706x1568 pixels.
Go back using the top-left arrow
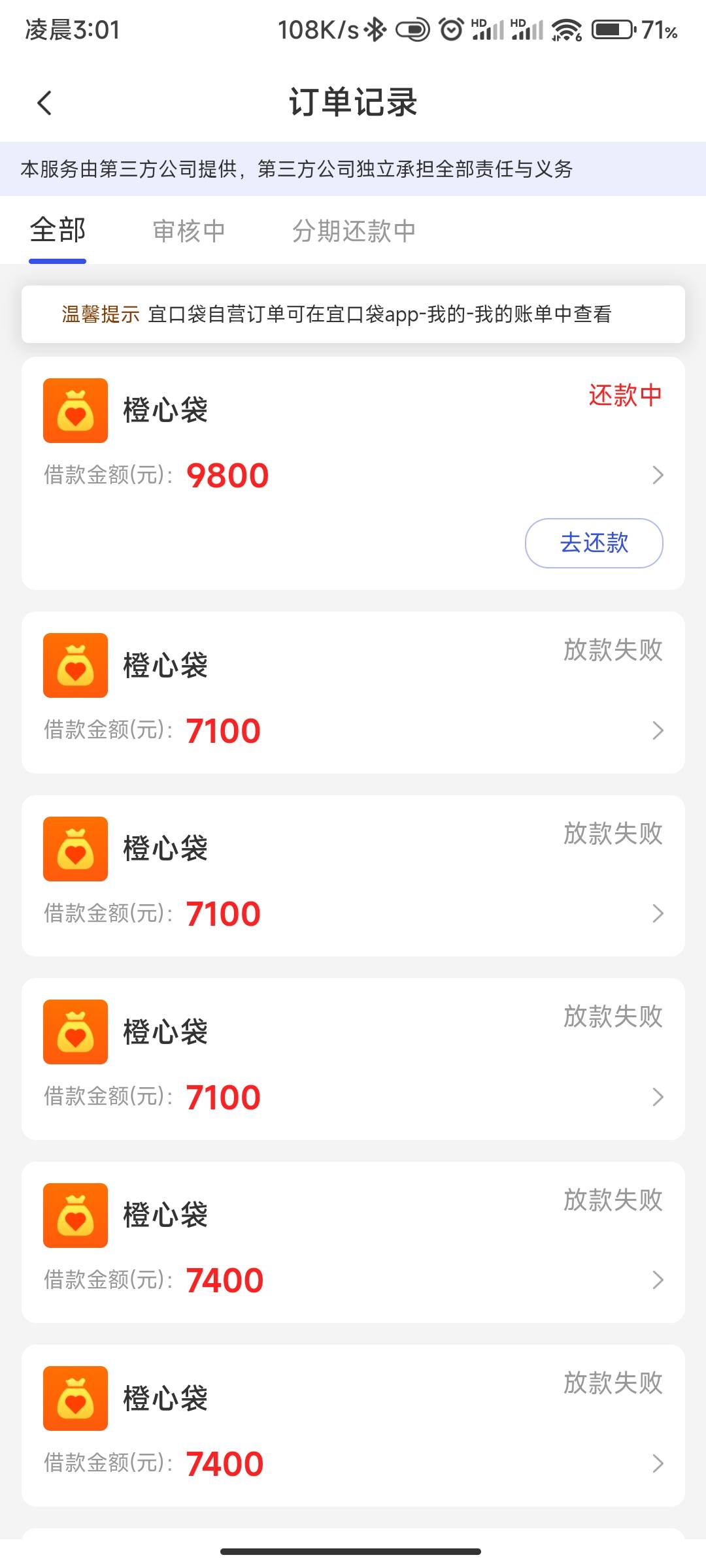coord(44,103)
